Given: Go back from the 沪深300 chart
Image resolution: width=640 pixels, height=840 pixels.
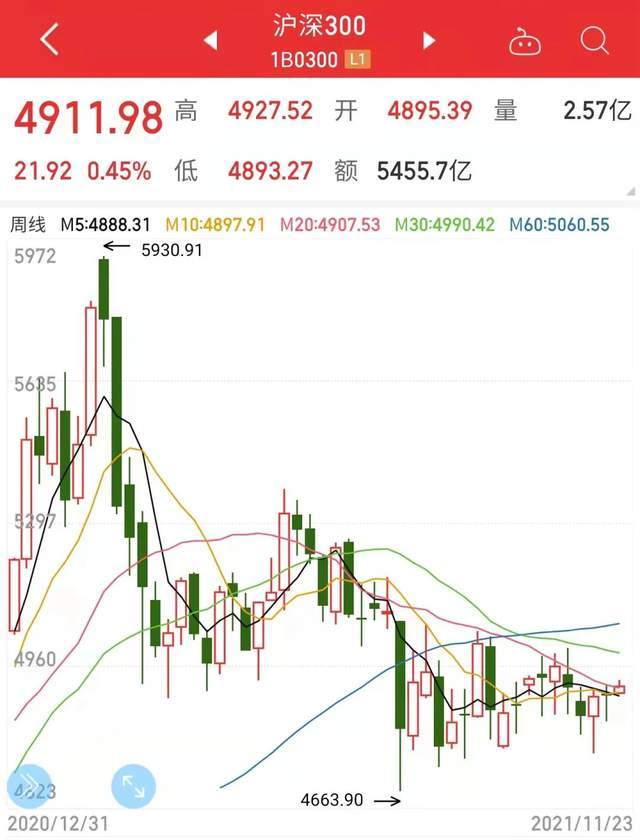Looking at the screenshot, I should [49, 40].
